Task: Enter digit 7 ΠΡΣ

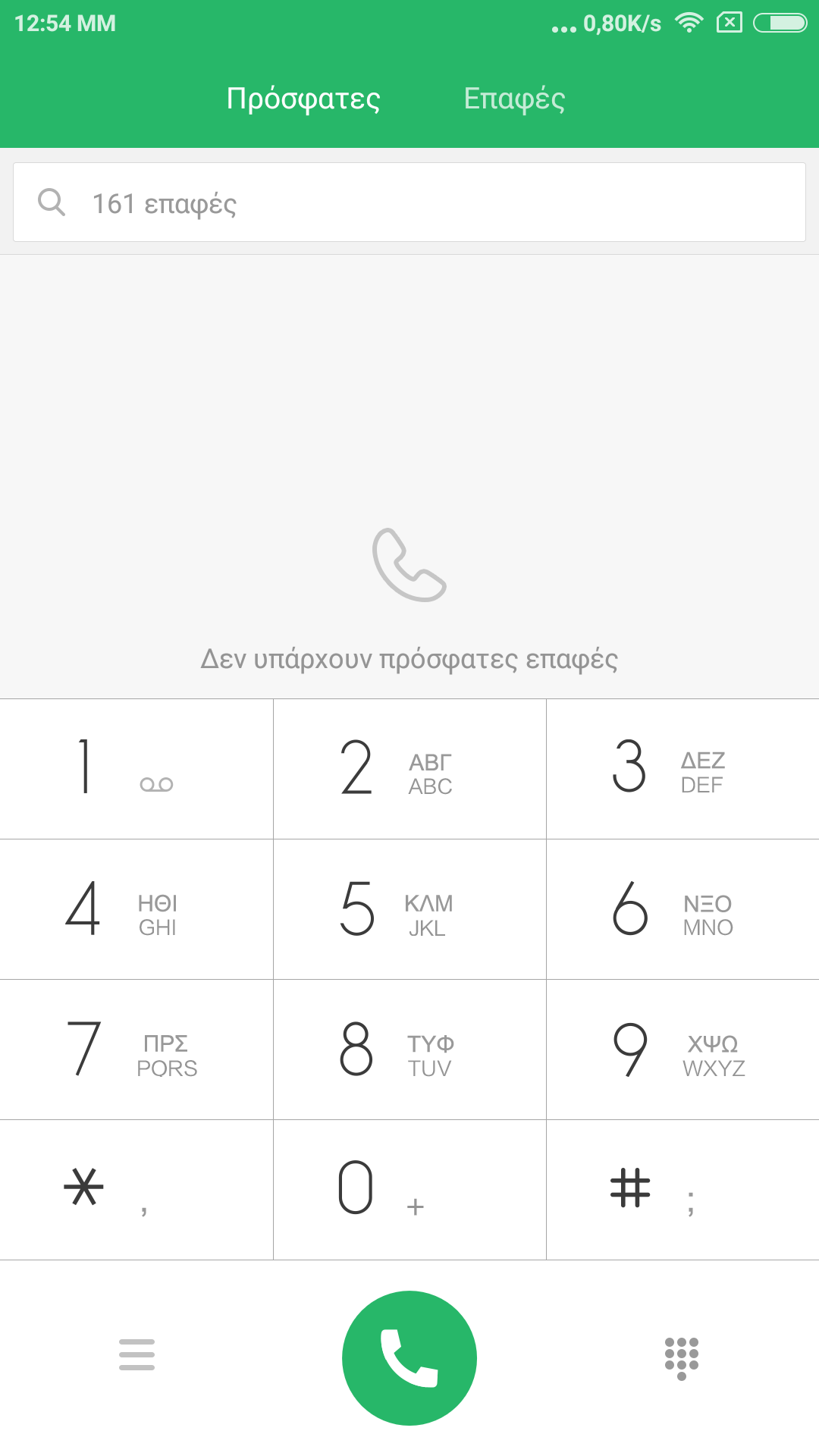Action: click(x=136, y=1050)
